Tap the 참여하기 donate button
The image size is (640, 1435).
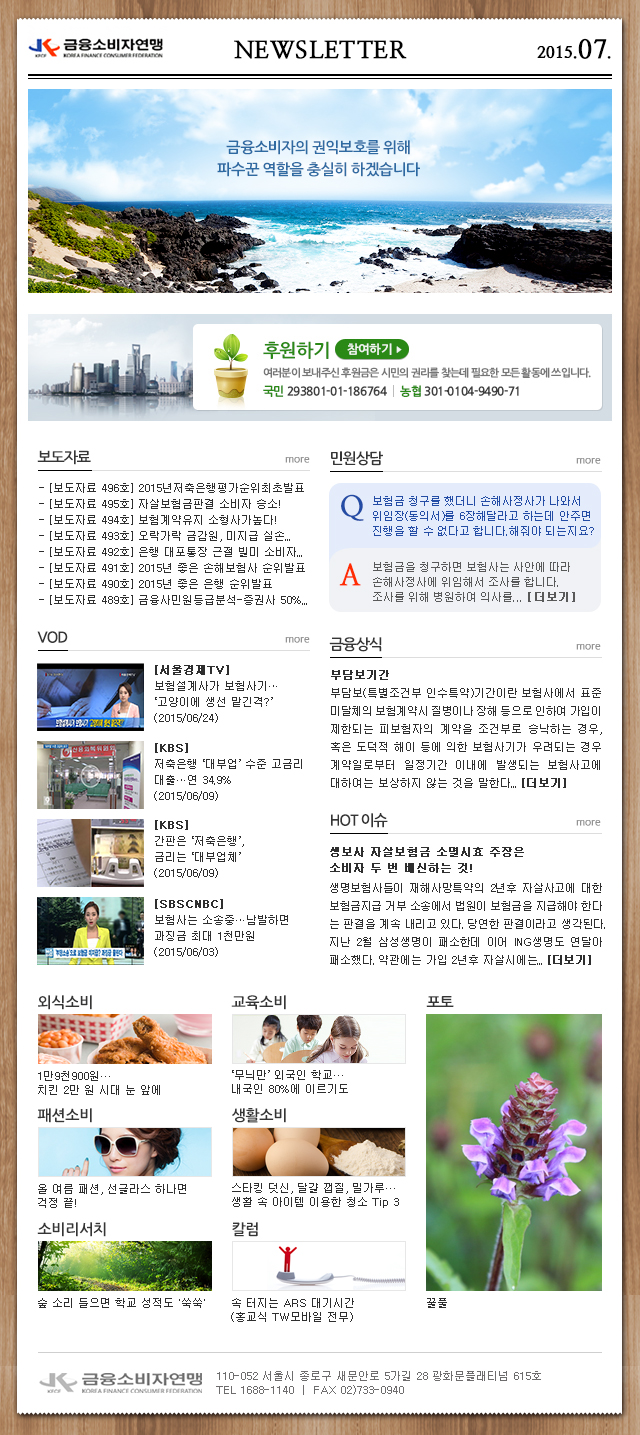(x=372, y=349)
